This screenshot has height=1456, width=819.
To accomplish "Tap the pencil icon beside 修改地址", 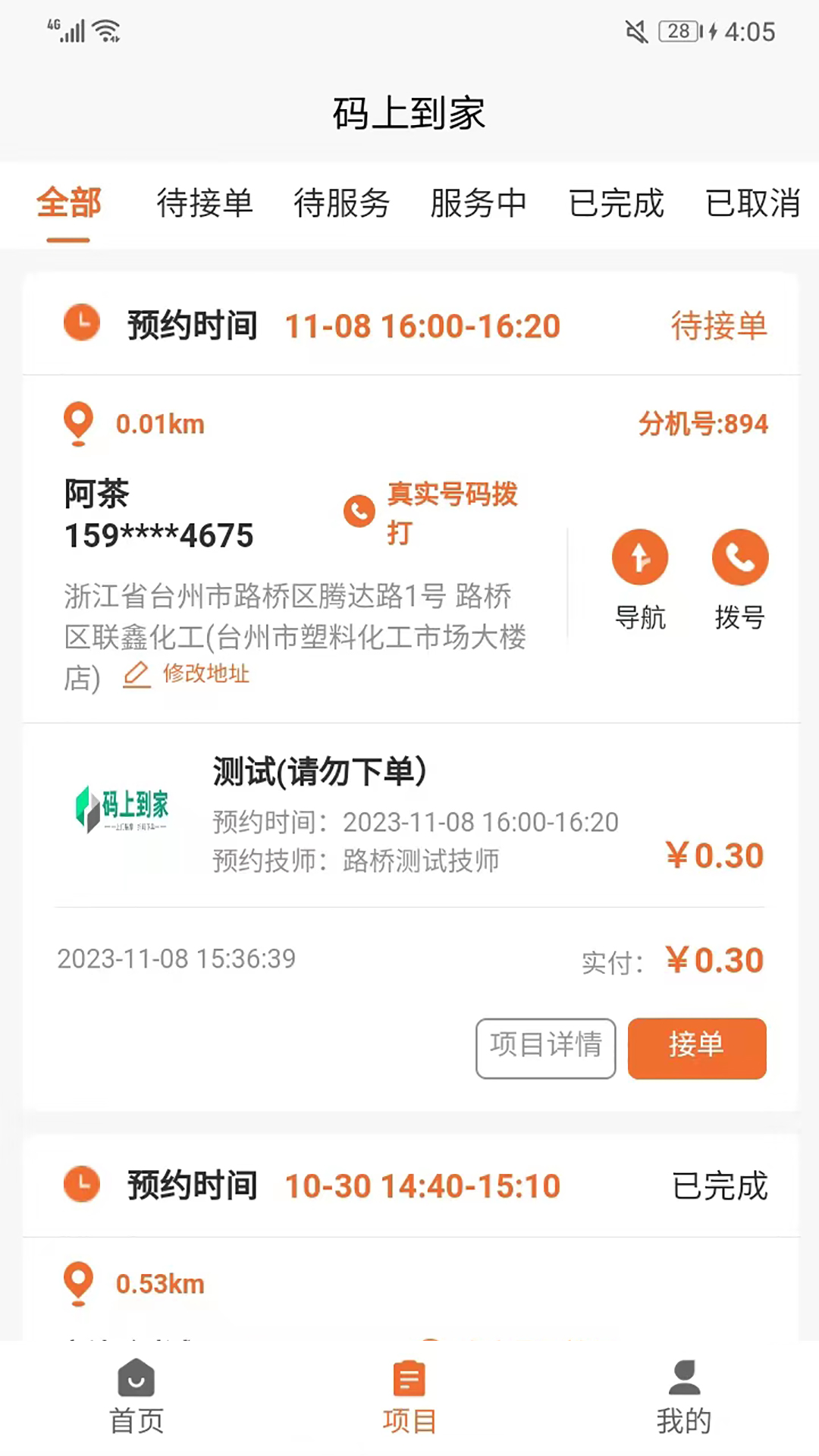I will (x=137, y=673).
